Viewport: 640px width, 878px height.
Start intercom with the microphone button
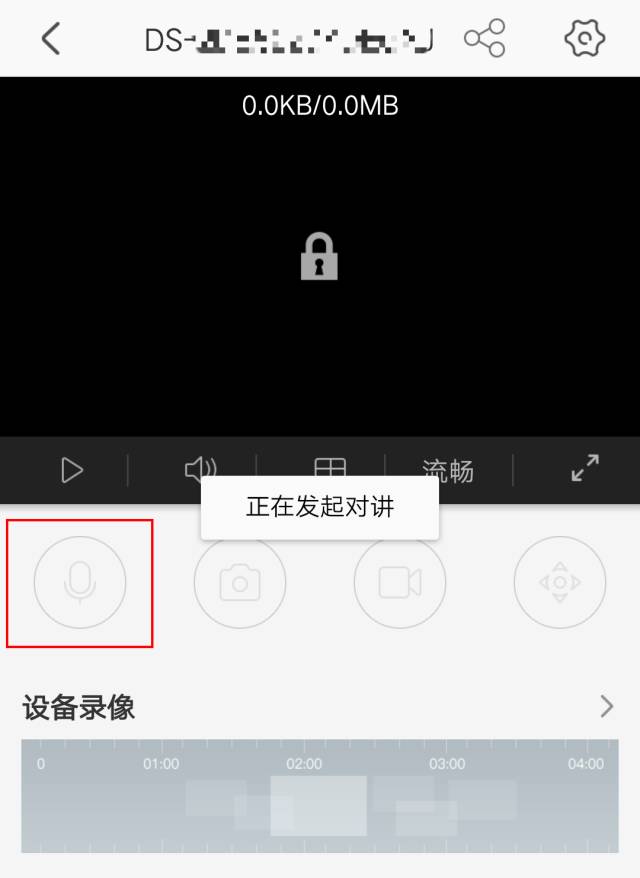coord(80,582)
